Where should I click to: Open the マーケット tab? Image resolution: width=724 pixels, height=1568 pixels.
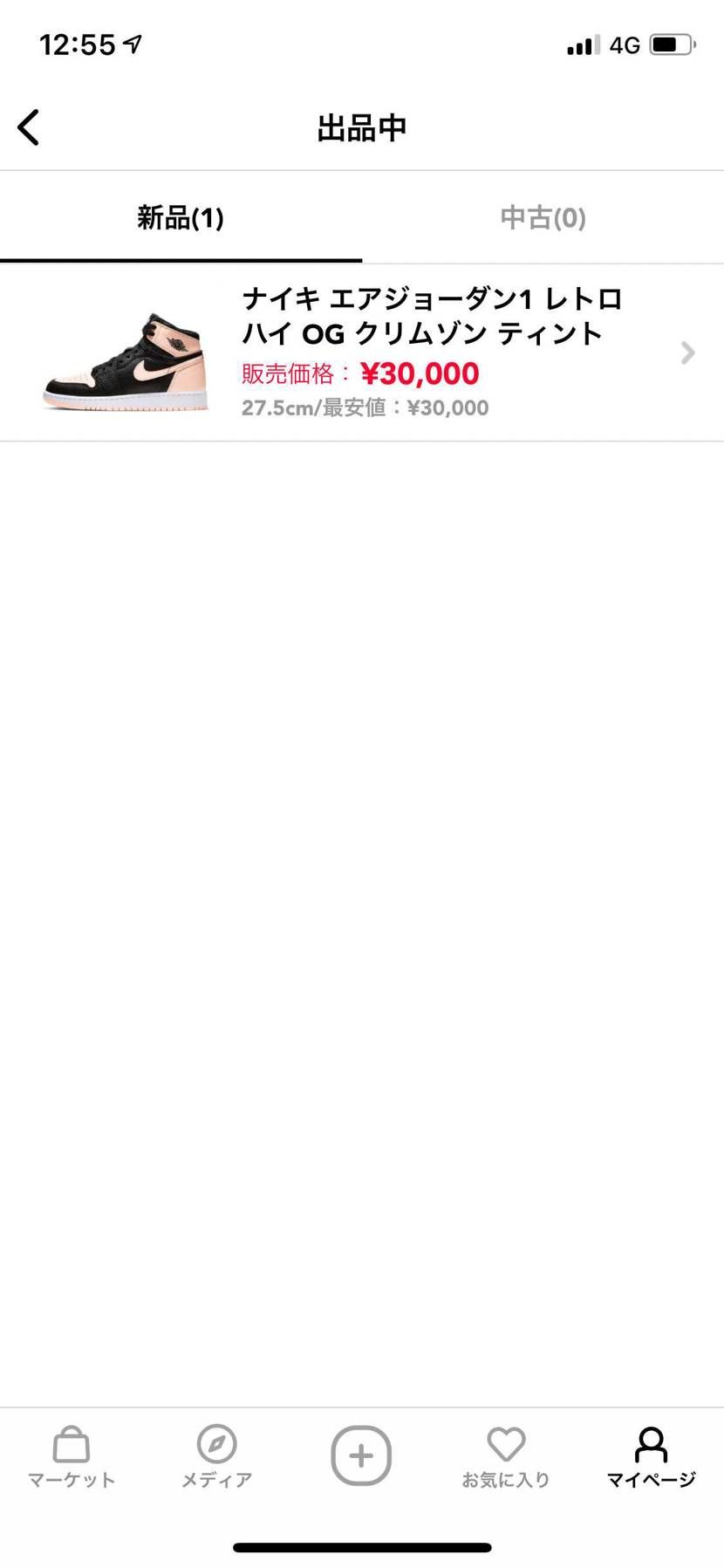(72, 1456)
